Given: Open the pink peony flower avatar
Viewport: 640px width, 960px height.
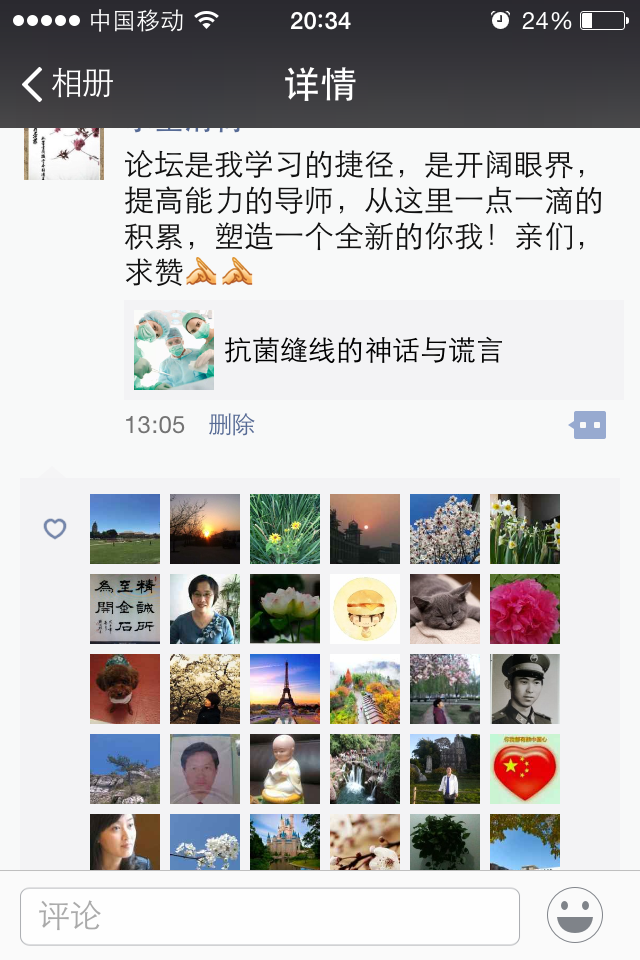Looking at the screenshot, I should (x=525, y=609).
